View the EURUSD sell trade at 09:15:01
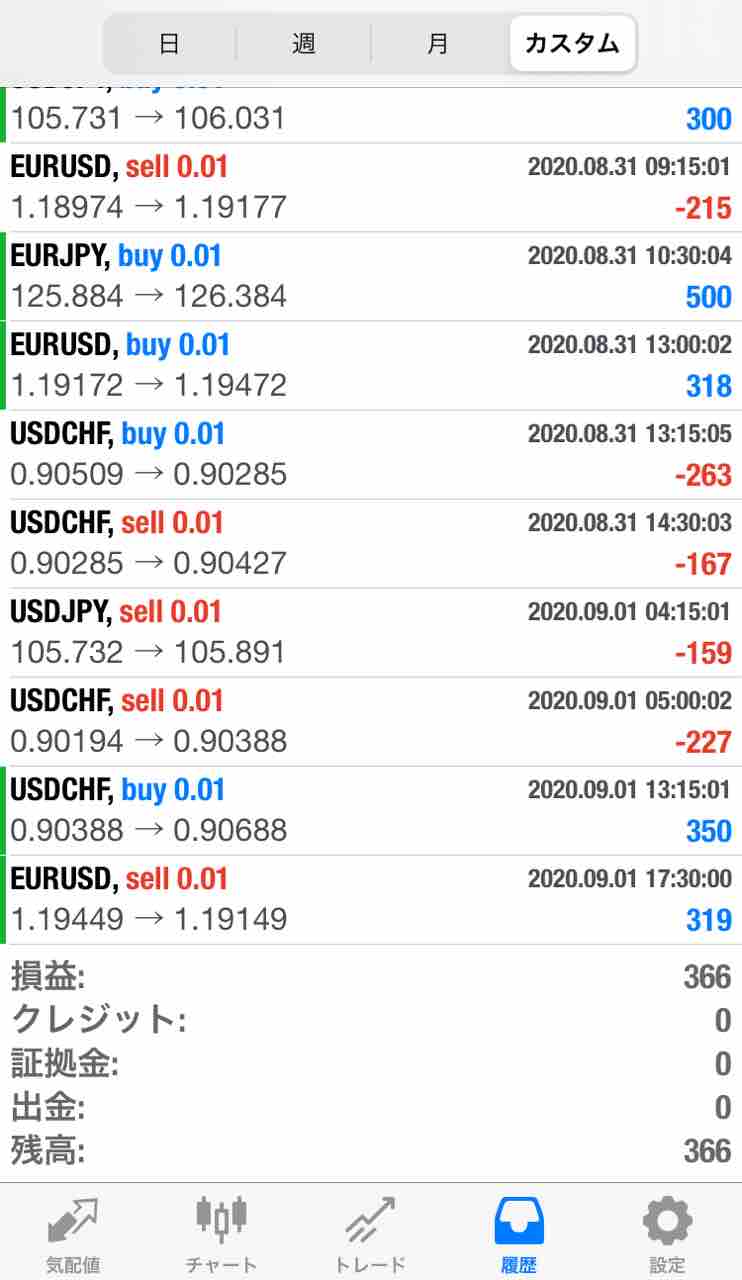The height and width of the screenshot is (1280, 742). pyautogui.click(x=370, y=187)
